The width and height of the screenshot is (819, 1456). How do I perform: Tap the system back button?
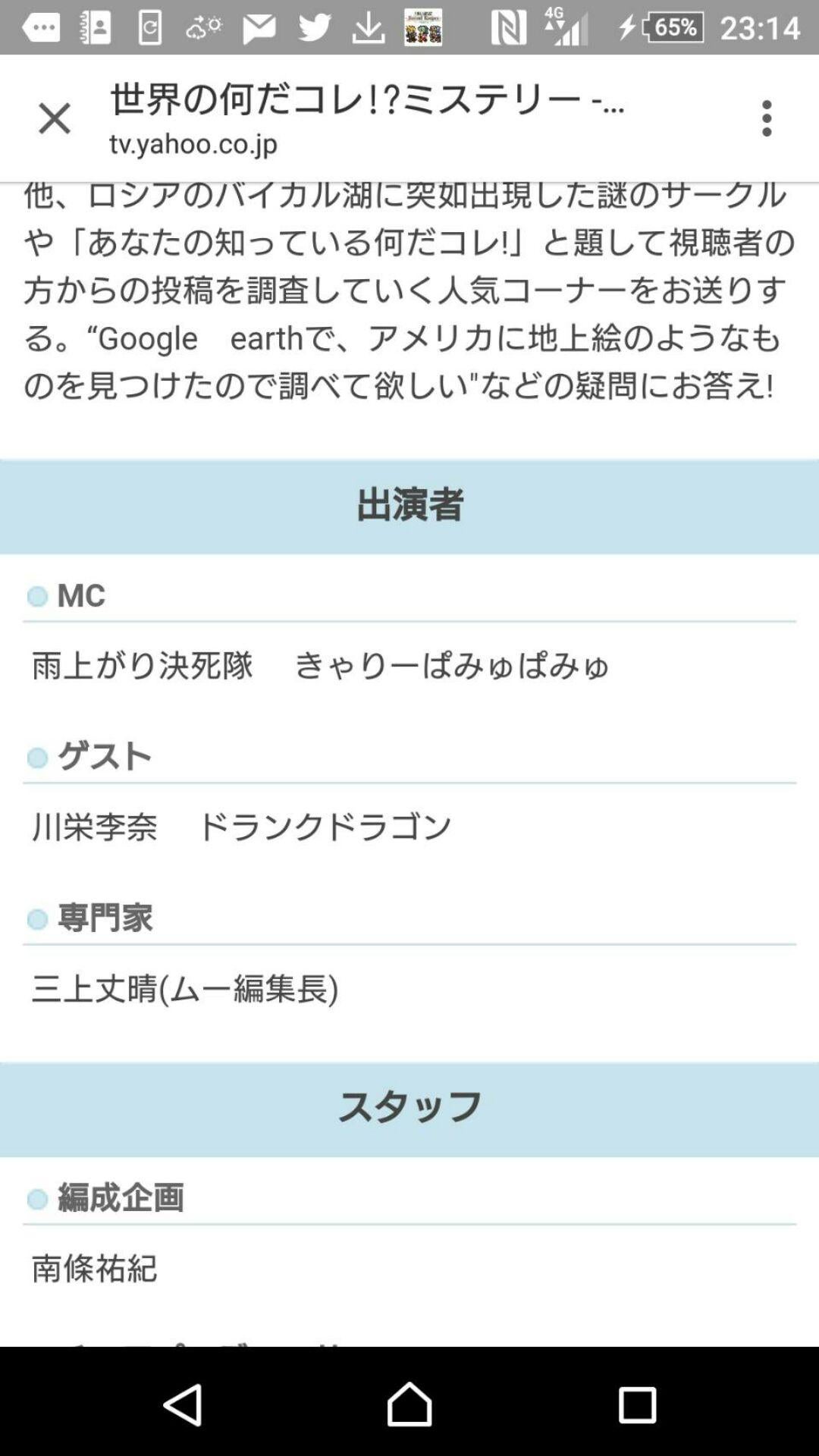click(x=183, y=1404)
